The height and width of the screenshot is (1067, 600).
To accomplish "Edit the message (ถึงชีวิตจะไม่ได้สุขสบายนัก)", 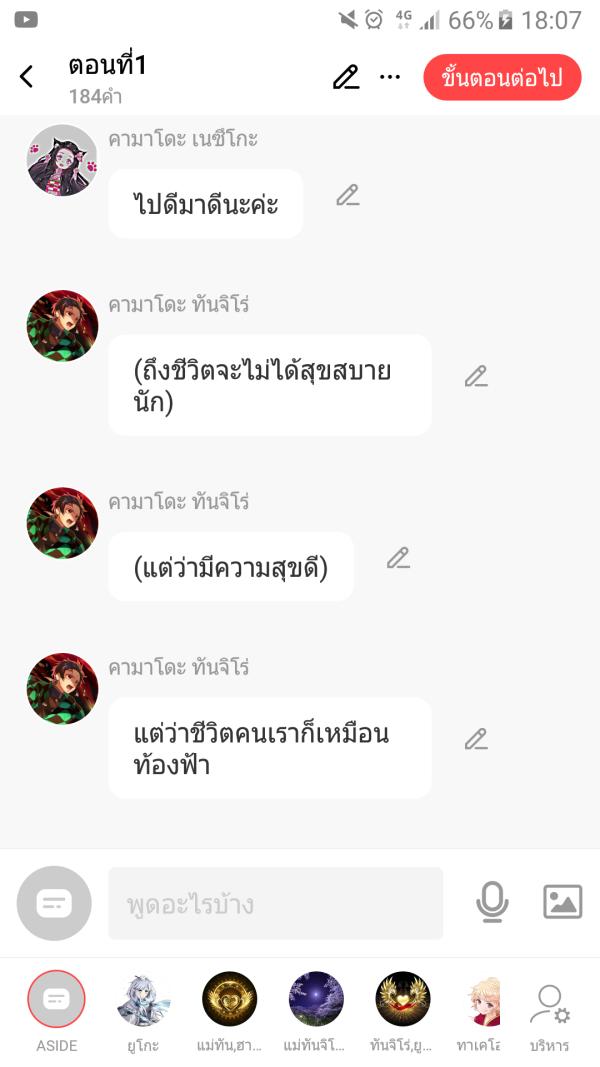I will point(476,377).
